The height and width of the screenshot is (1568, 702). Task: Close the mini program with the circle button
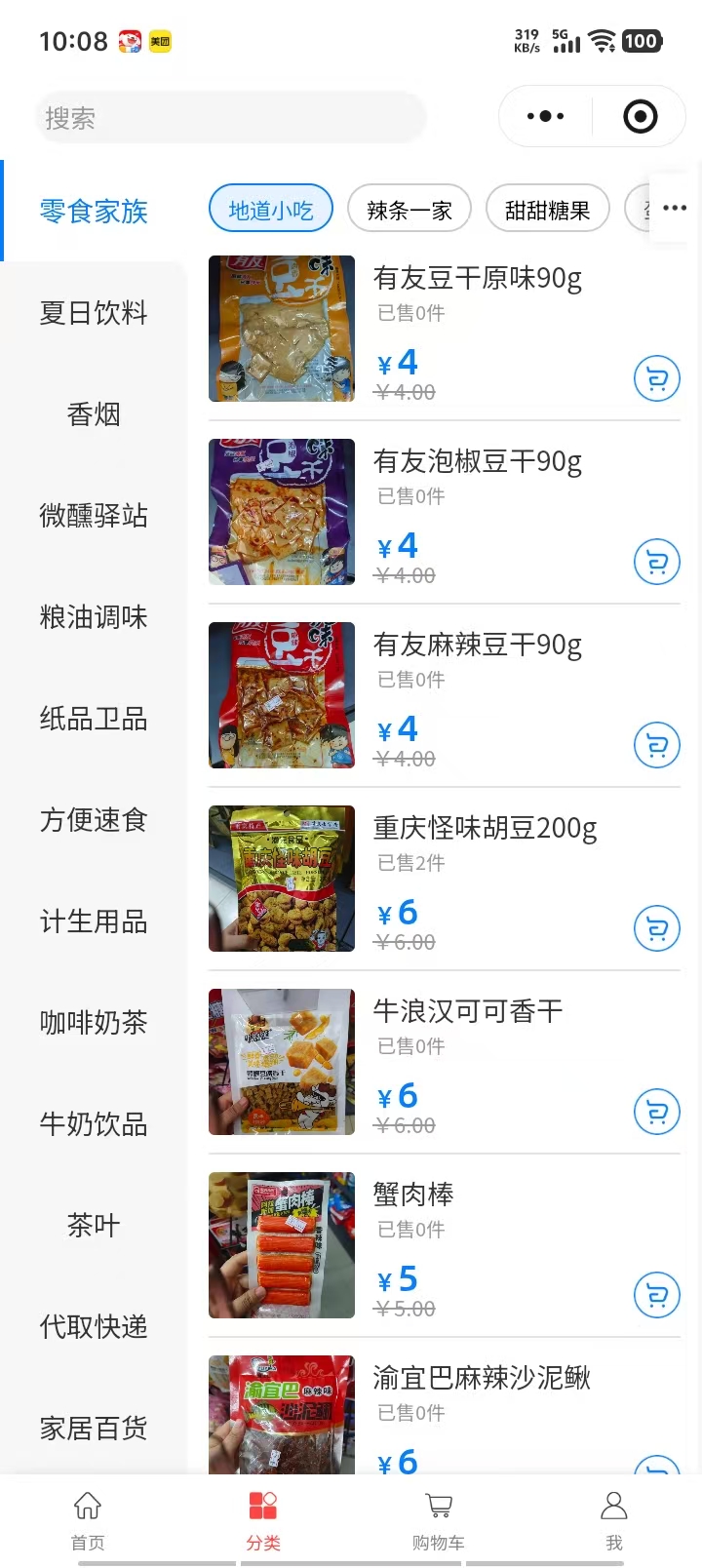(x=640, y=116)
